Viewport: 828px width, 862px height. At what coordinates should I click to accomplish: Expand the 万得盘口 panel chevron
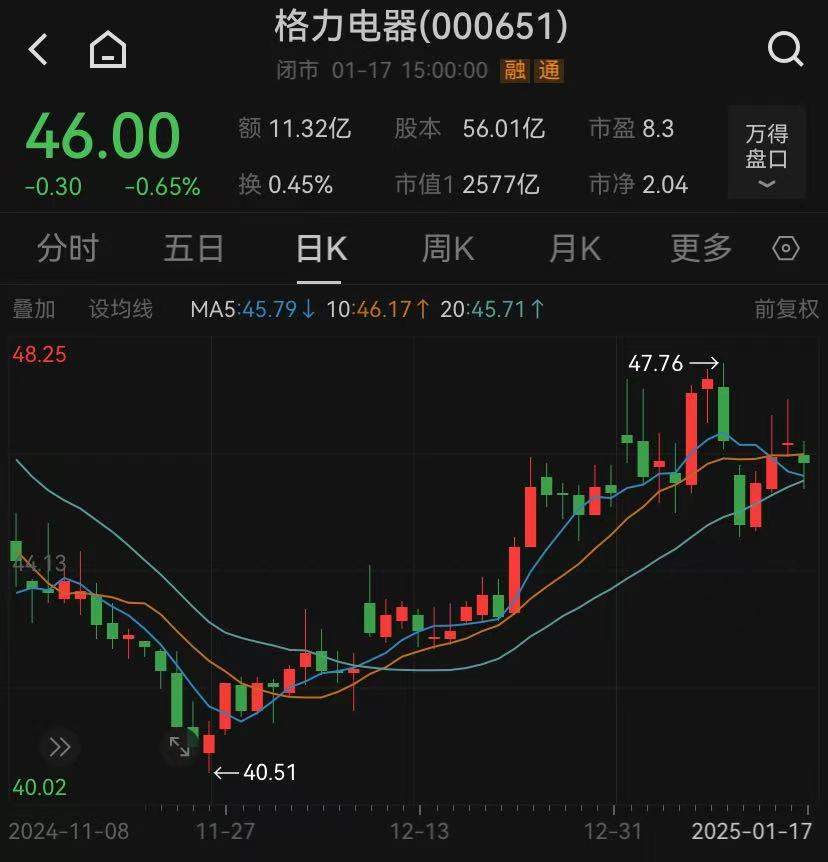coord(765,185)
